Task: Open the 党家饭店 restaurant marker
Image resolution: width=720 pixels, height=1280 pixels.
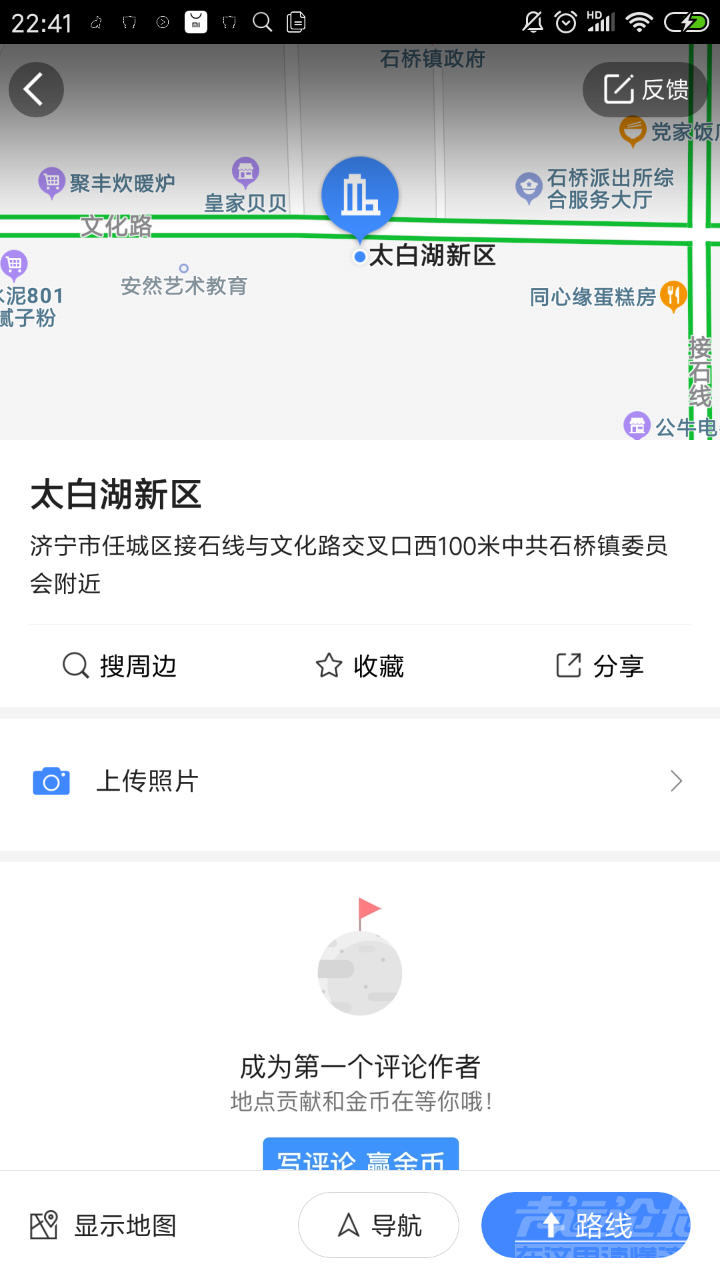Action: coord(631,131)
